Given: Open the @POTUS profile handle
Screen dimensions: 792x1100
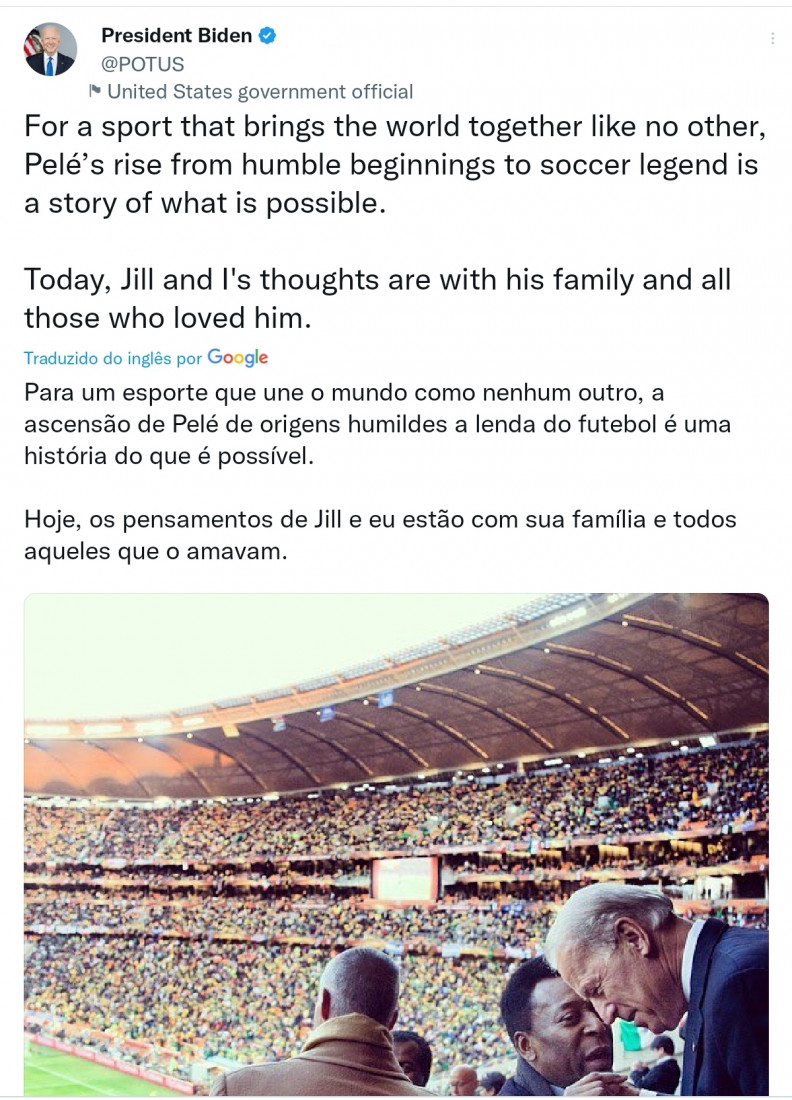Looking at the screenshot, I should pos(143,65).
